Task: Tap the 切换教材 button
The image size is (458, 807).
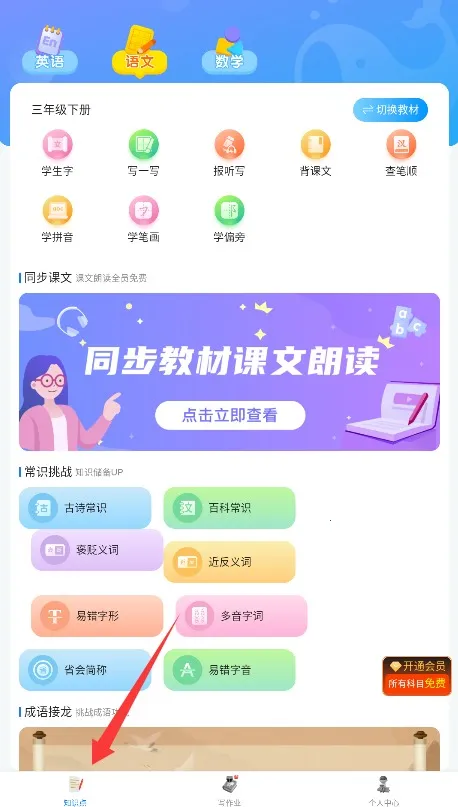Action: point(391,110)
